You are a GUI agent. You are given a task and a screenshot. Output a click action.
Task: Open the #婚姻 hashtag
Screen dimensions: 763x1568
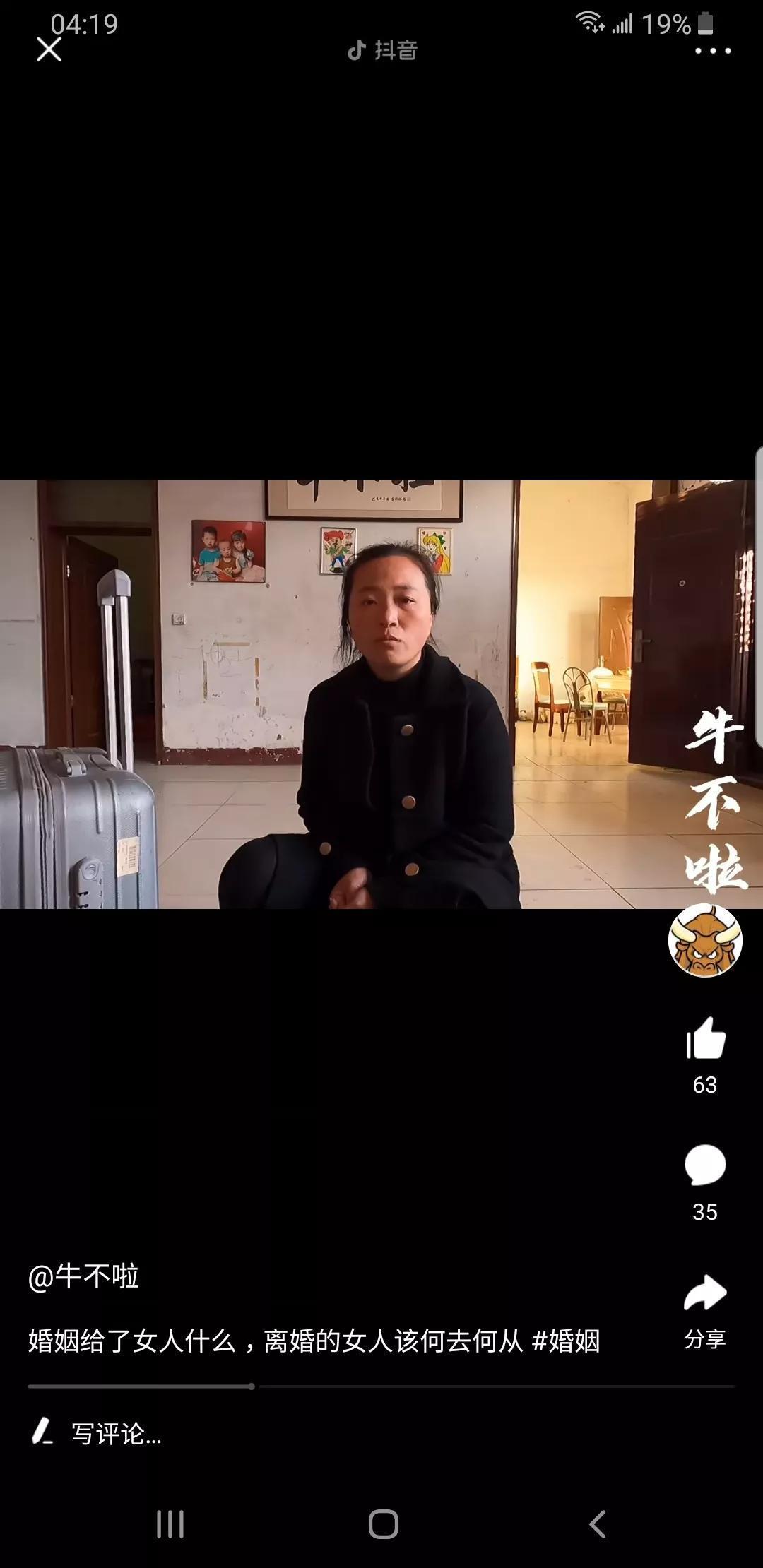coord(566,1341)
